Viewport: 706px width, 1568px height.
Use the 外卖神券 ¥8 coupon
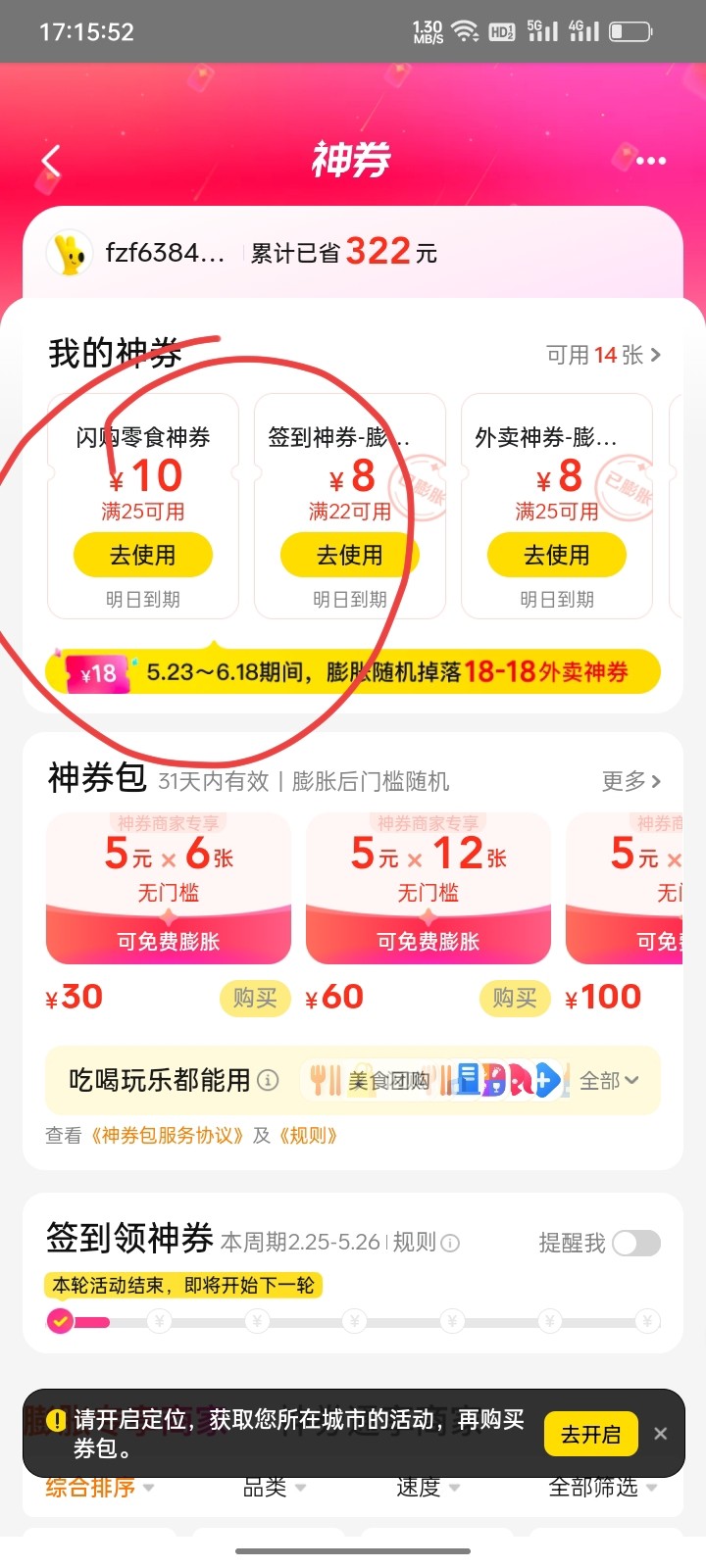(556, 555)
